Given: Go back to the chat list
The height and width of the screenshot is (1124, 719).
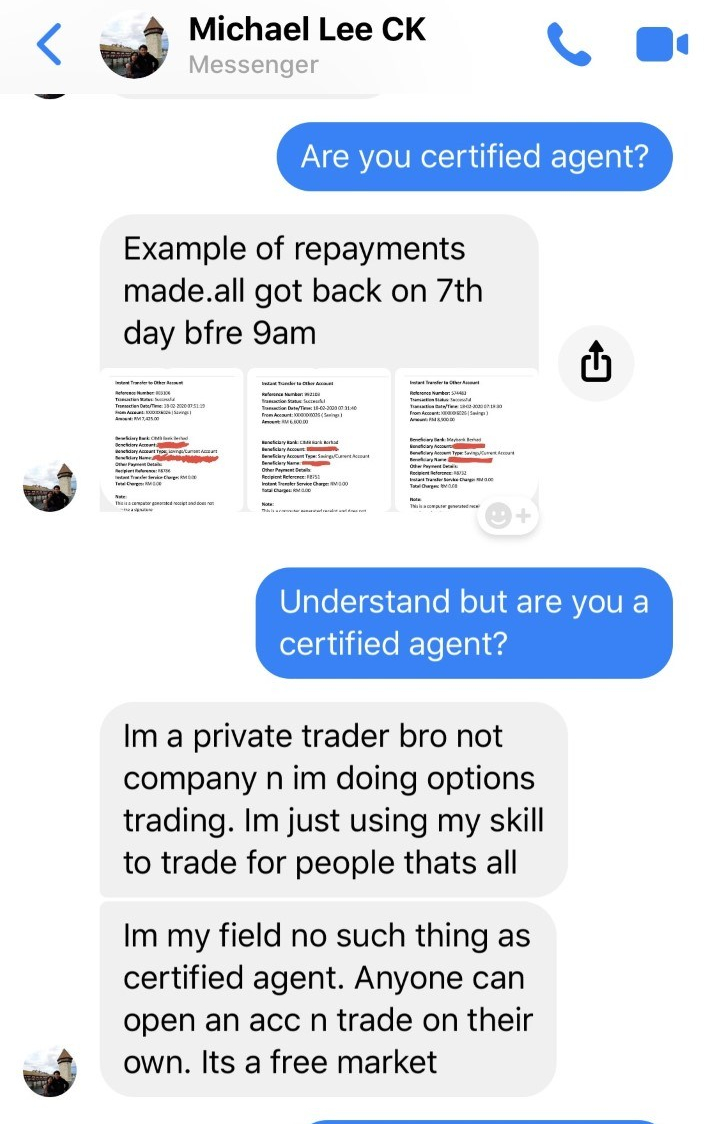Looking at the screenshot, I should (x=48, y=44).
